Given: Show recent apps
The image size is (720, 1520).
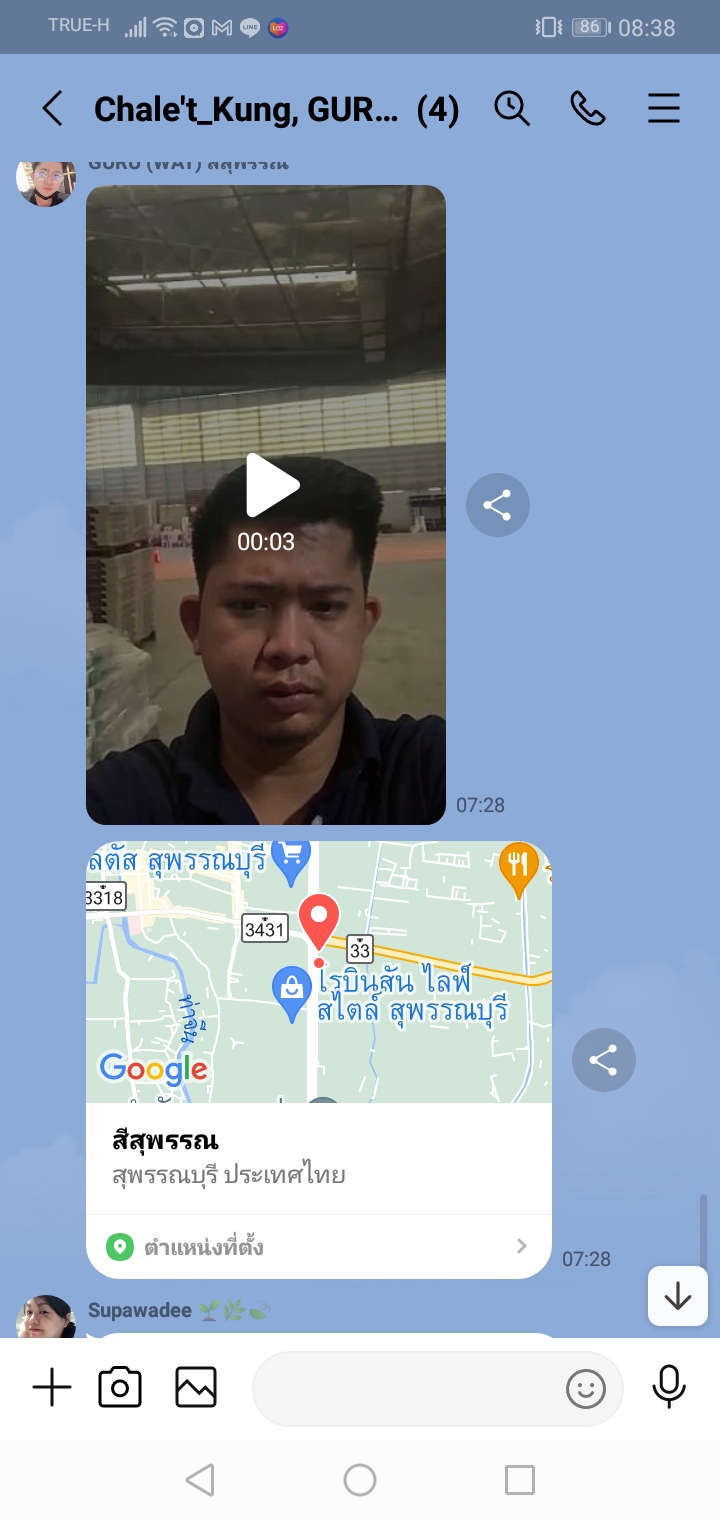Looking at the screenshot, I should pos(520,1480).
